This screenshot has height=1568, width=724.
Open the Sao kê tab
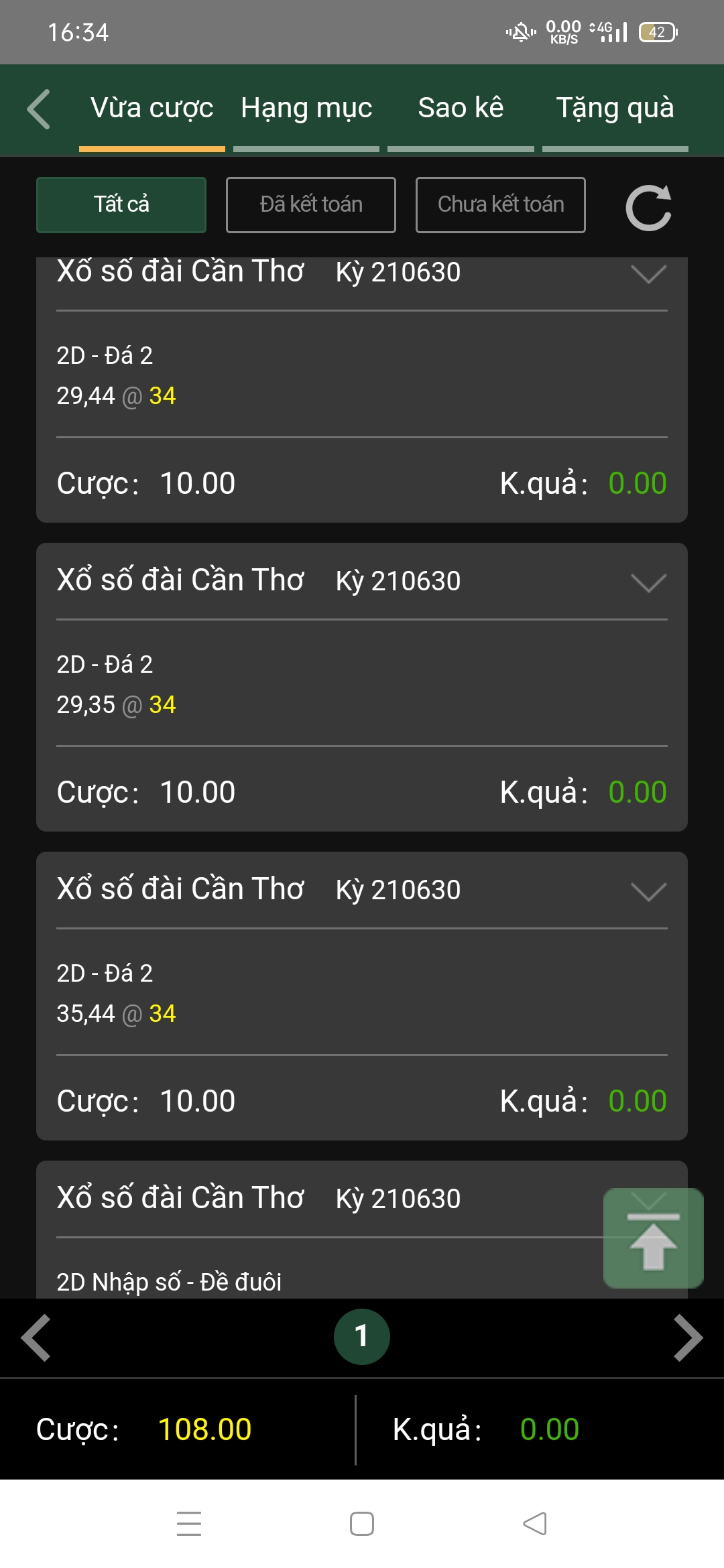pos(461,109)
